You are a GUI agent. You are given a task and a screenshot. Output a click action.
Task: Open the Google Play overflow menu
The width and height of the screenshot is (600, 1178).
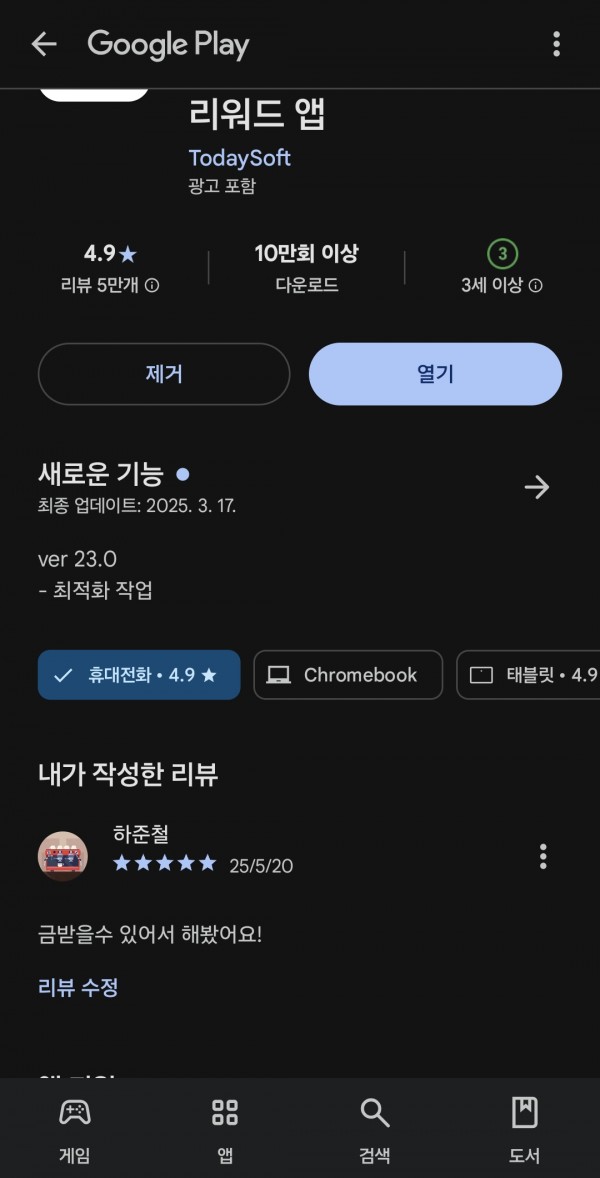click(x=556, y=44)
